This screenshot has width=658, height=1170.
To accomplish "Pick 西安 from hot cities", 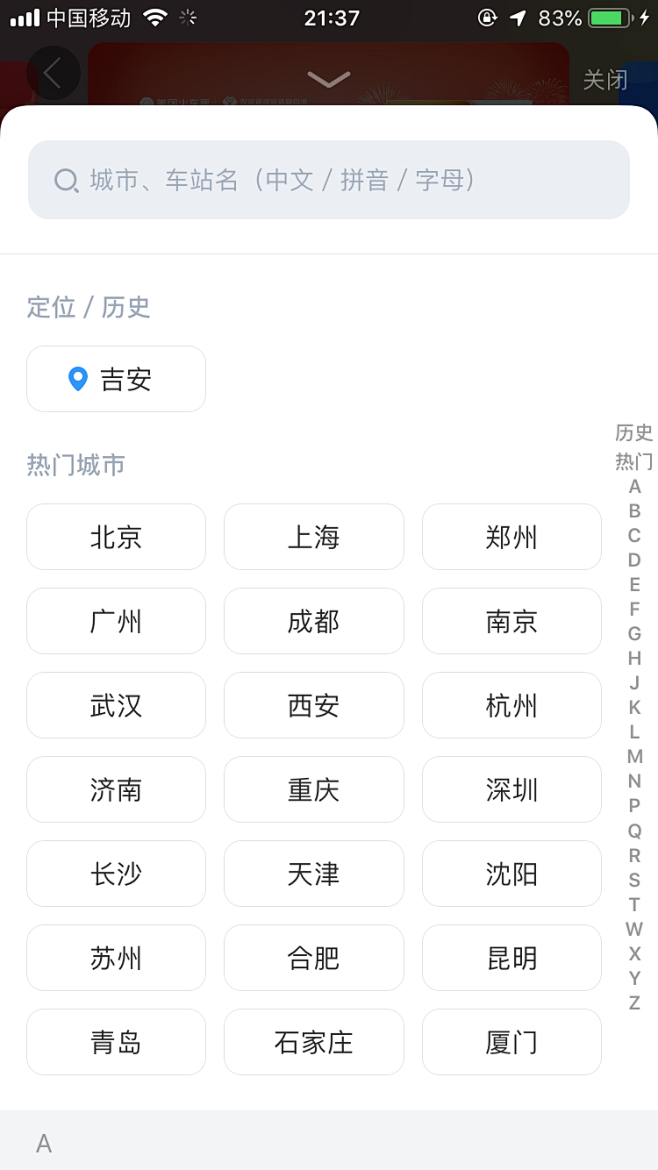I will (x=314, y=705).
